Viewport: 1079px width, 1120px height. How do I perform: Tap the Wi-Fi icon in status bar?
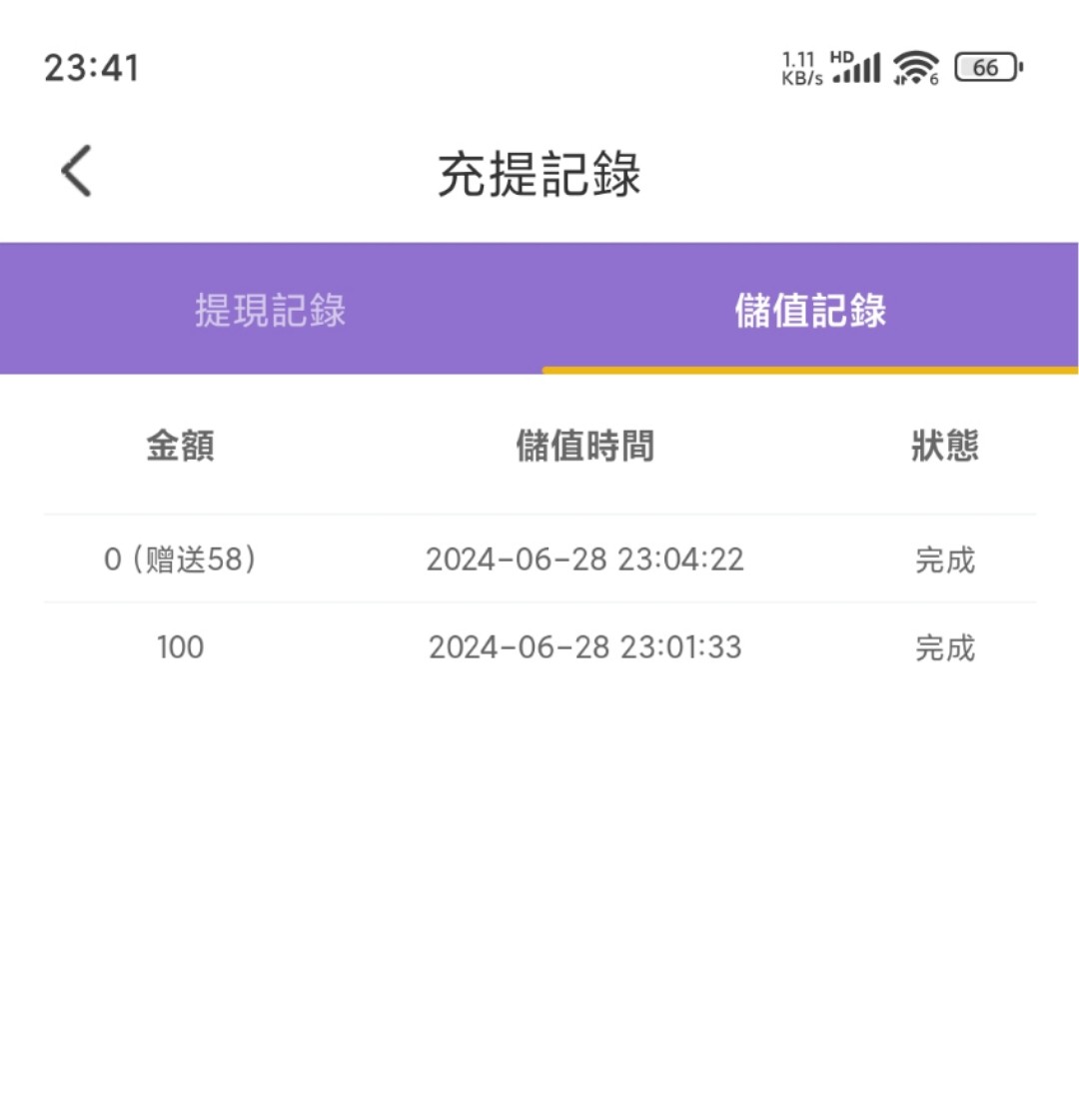[x=915, y=68]
